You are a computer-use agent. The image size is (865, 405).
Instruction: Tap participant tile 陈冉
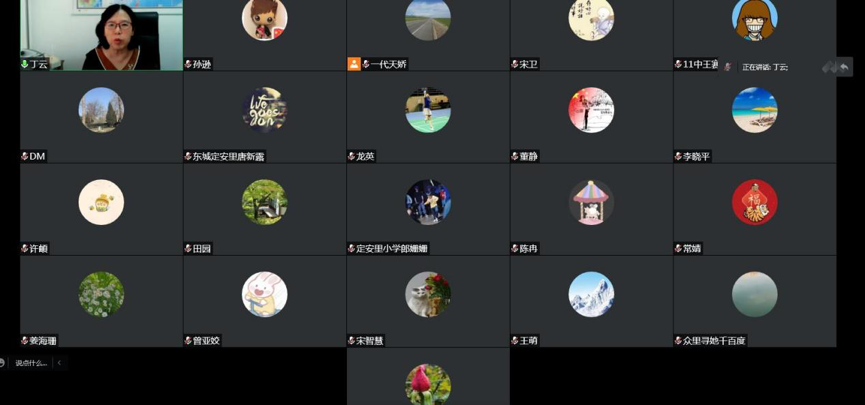[x=590, y=208]
